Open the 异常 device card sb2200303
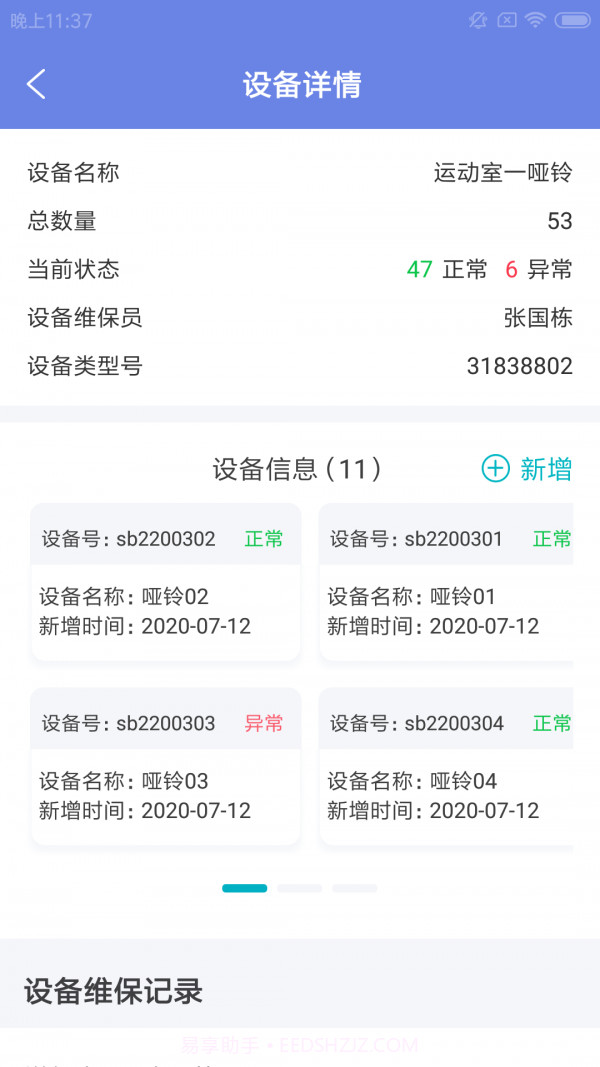The width and height of the screenshot is (600, 1067). [x=165, y=766]
